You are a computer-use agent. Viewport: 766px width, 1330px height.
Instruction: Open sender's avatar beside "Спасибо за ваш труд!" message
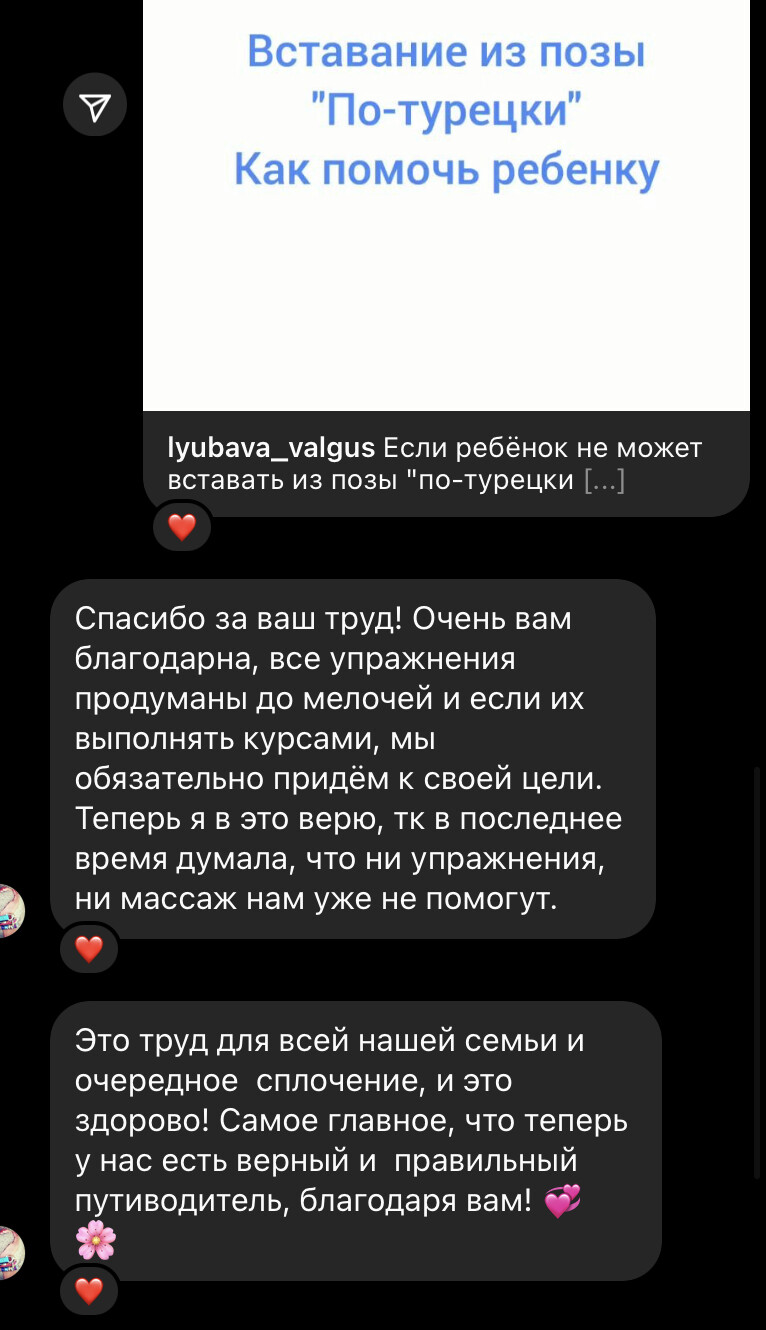click(x=11, y=910)
